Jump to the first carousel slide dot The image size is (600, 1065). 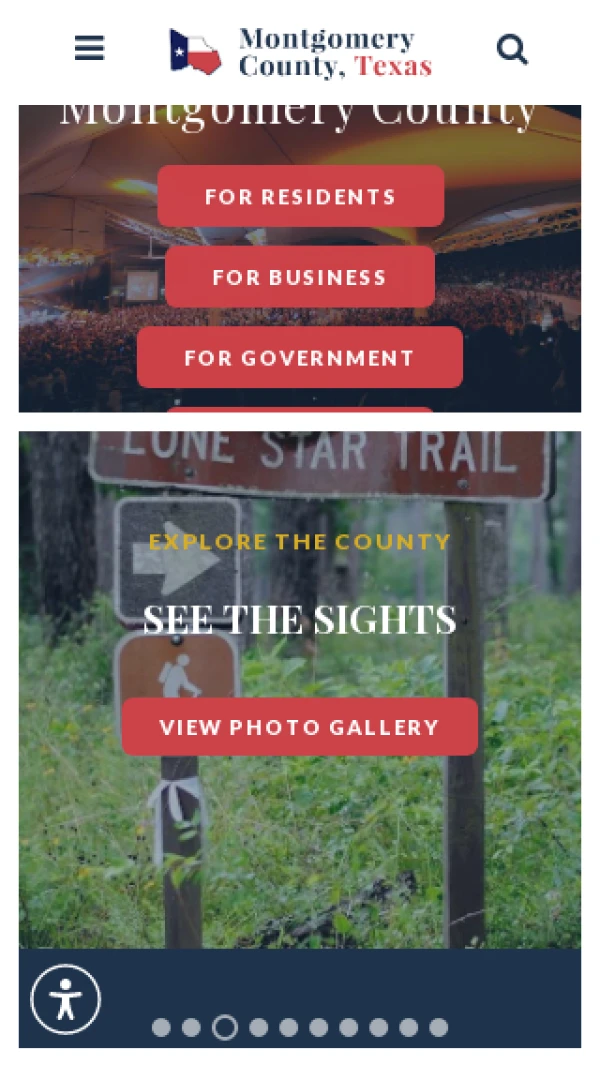point(161,1027)
